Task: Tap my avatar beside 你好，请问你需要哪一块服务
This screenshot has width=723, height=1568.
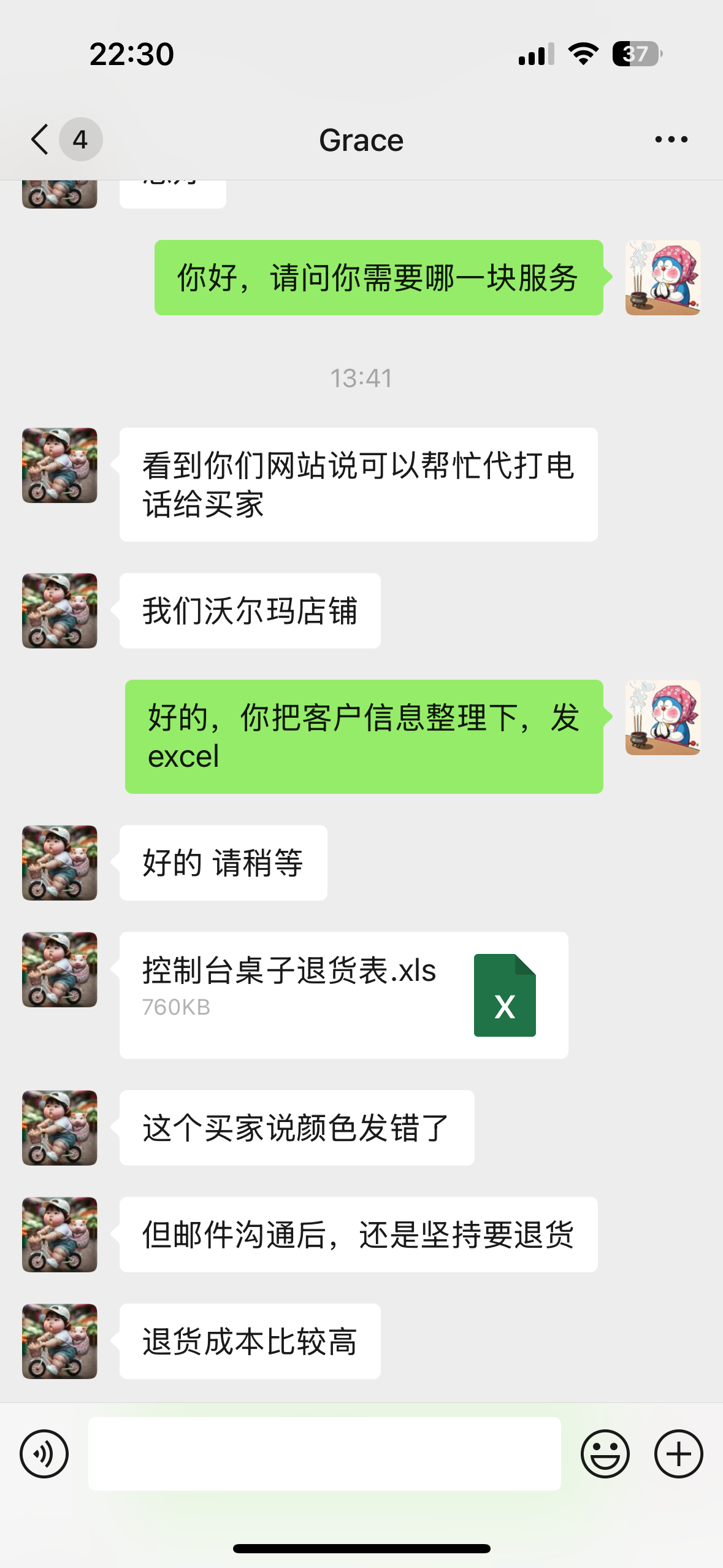Action: point(662,277)
